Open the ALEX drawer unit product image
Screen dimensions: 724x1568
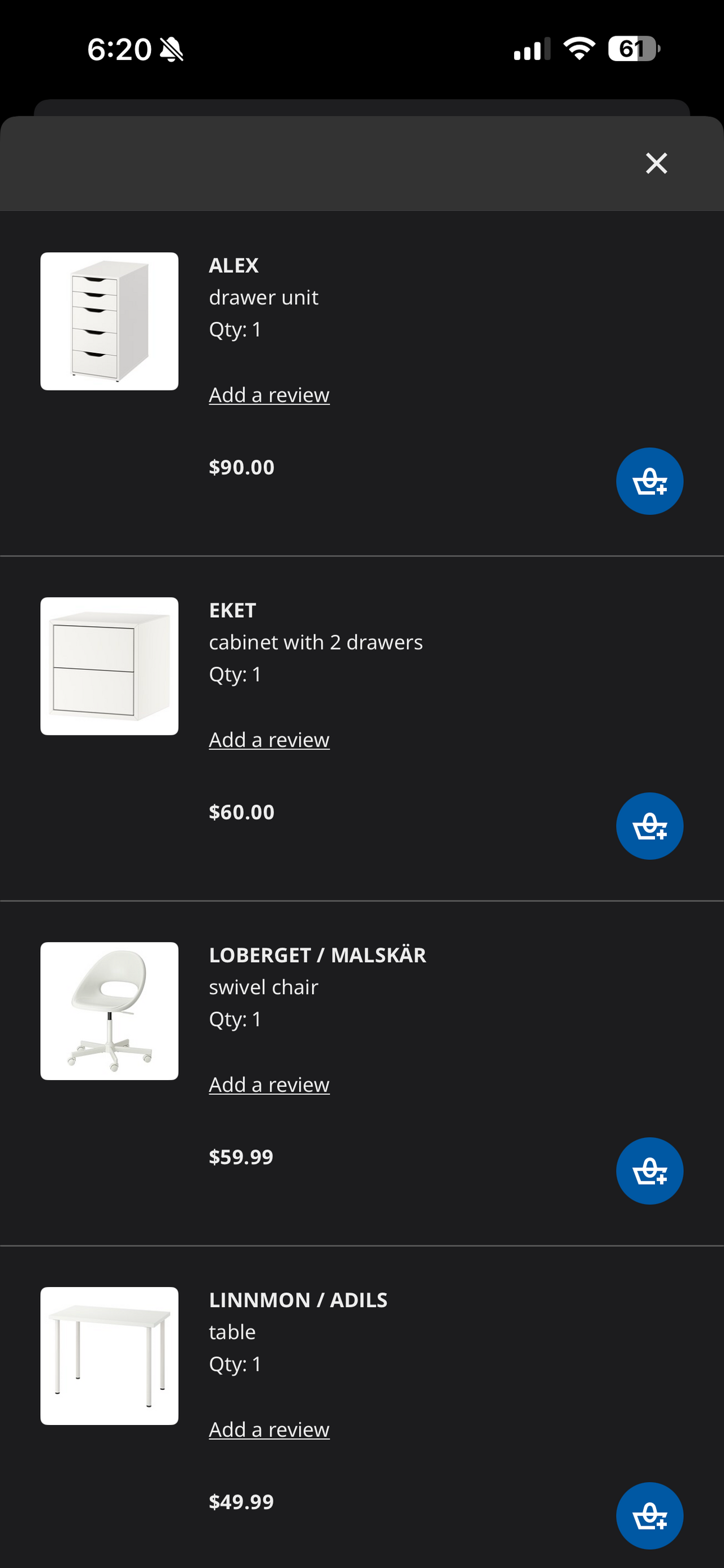tap(110, 322)
